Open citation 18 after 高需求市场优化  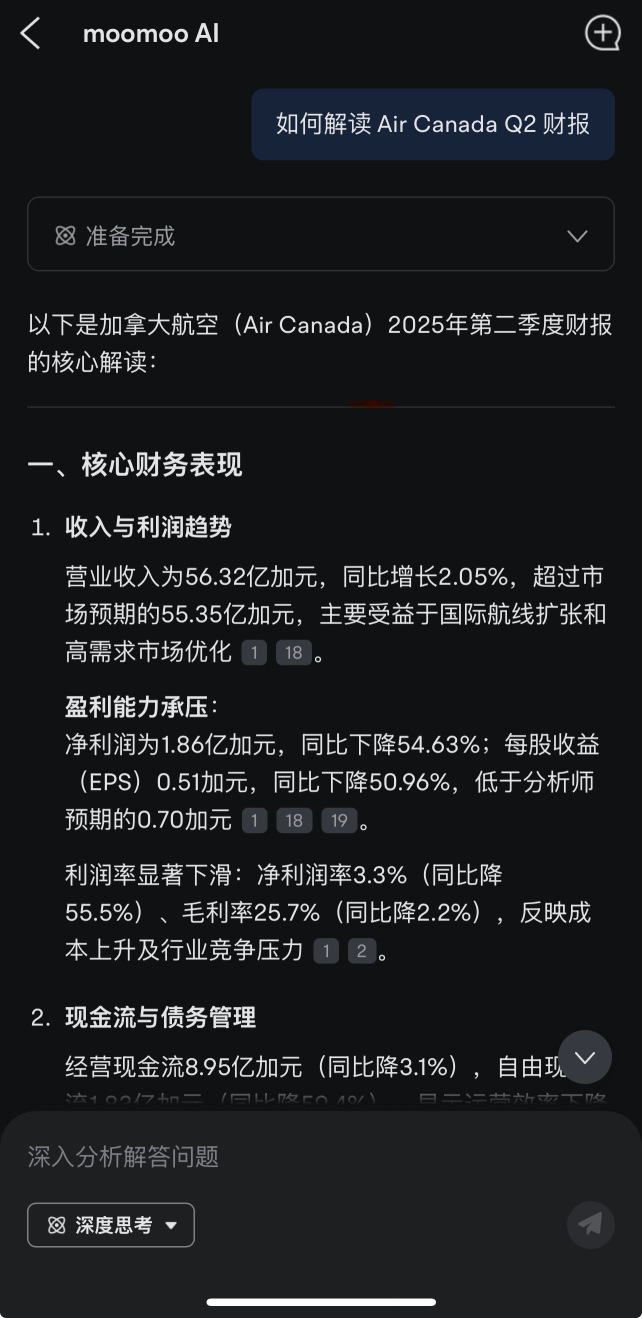tap(293, 654)
